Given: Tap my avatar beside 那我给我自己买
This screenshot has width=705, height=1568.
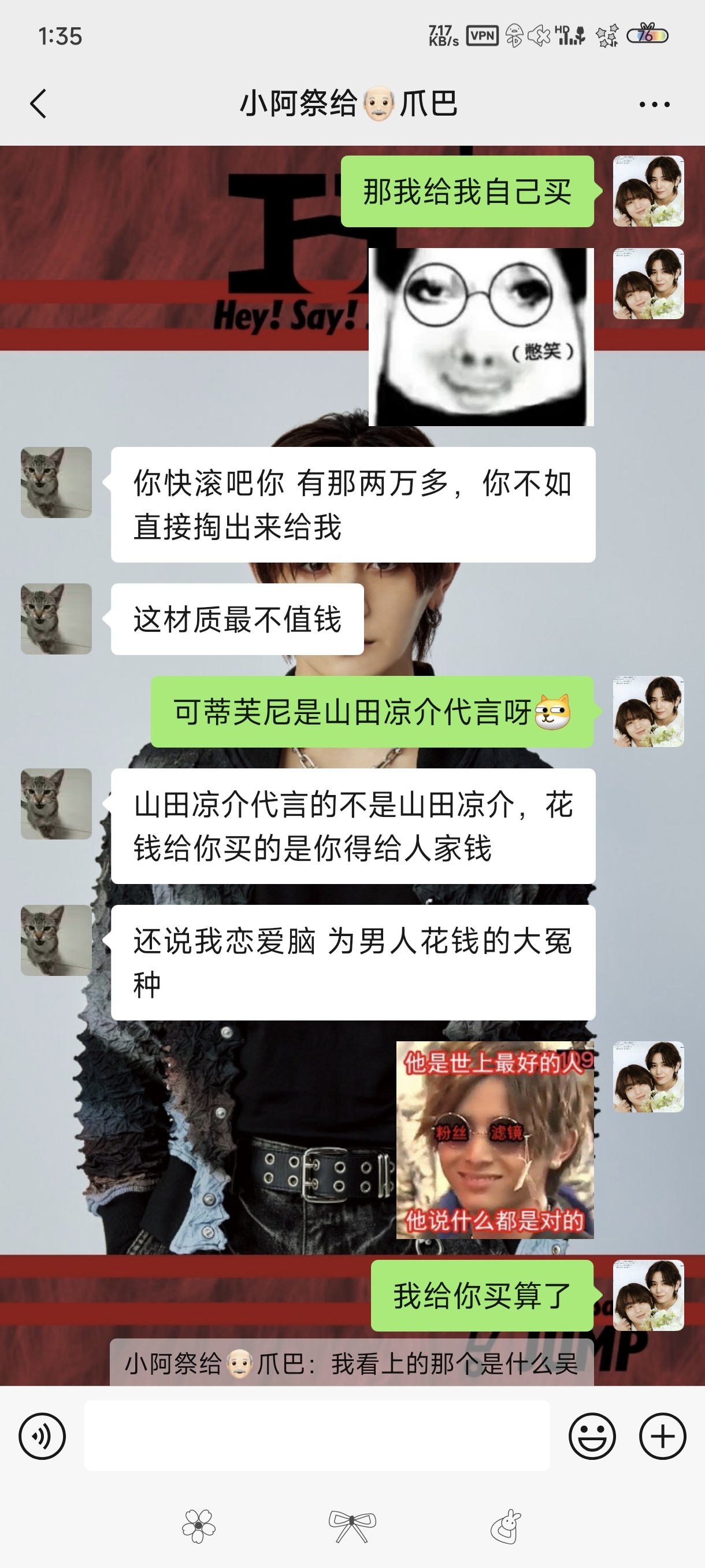Looking at the screenshot, I should pos(648,191).
